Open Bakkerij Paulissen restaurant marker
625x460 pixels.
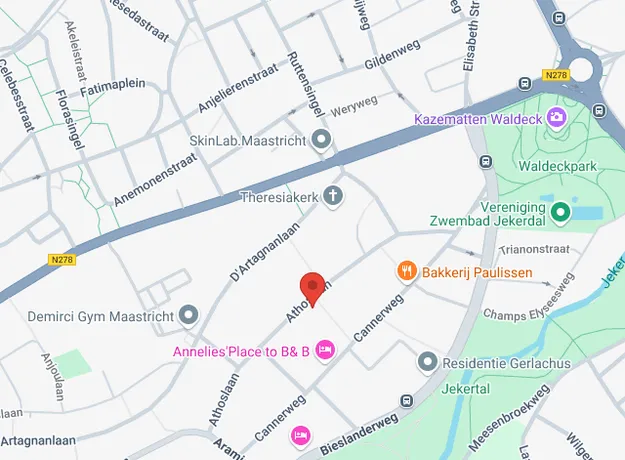(406, 271)
